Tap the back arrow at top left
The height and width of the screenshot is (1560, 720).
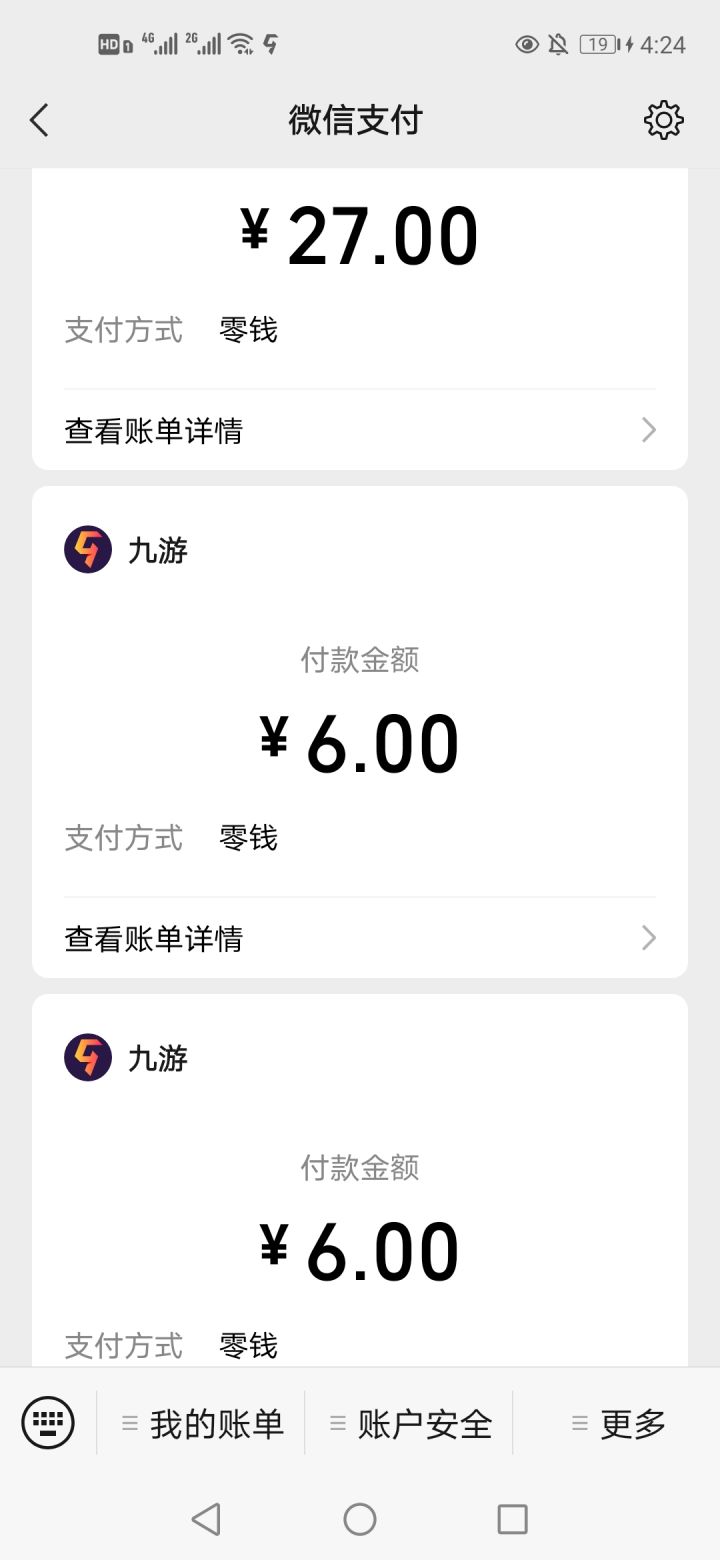38,119
